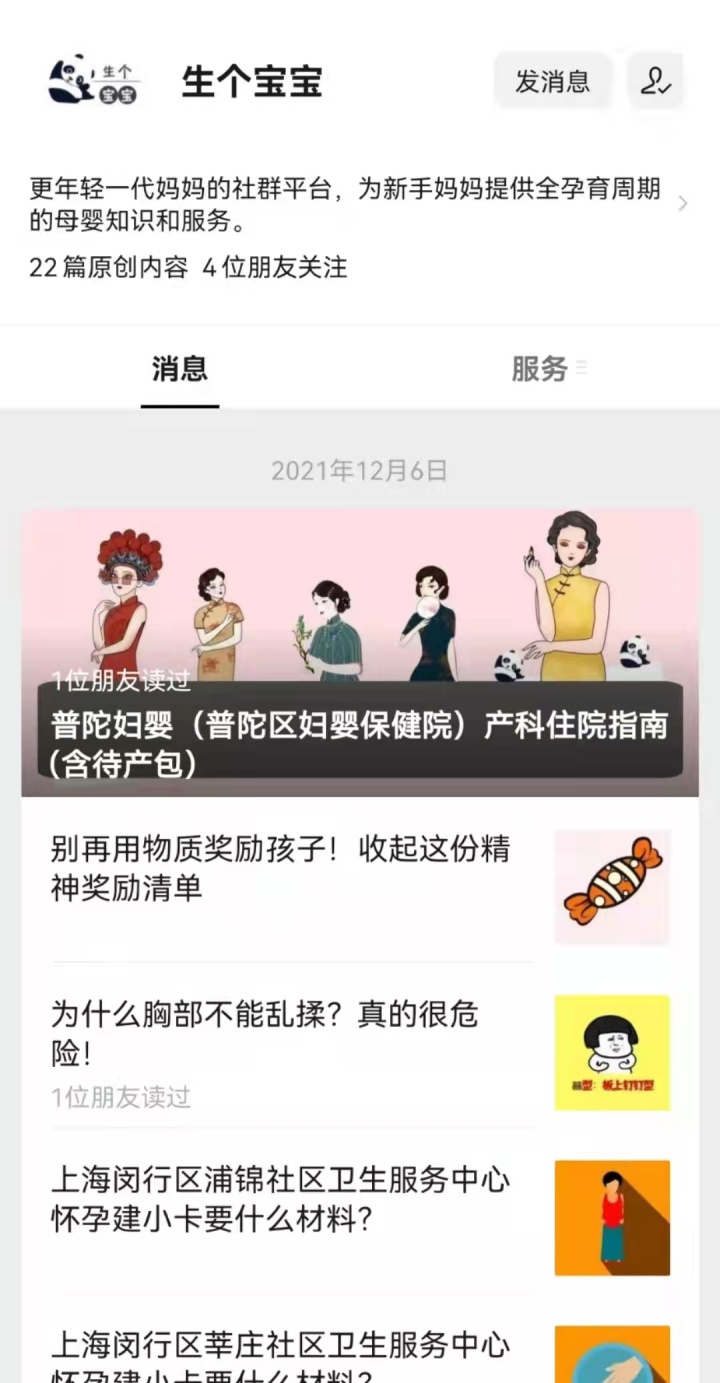Tap the 发消息 button
The height and width of the screenshot is (1383, 720).
pyautogui.click(x=553, y=82)
